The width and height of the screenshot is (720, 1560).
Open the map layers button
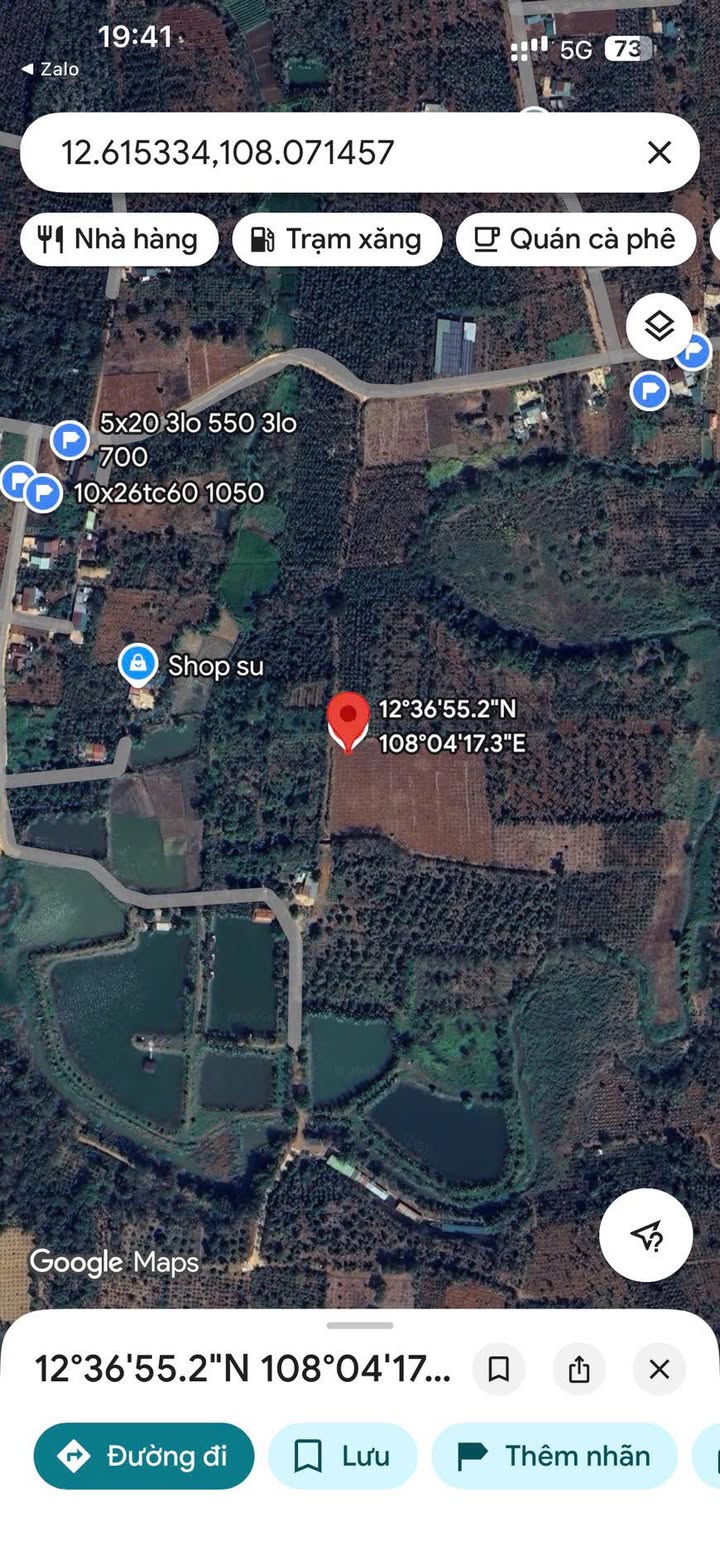(x=659, y=326)
